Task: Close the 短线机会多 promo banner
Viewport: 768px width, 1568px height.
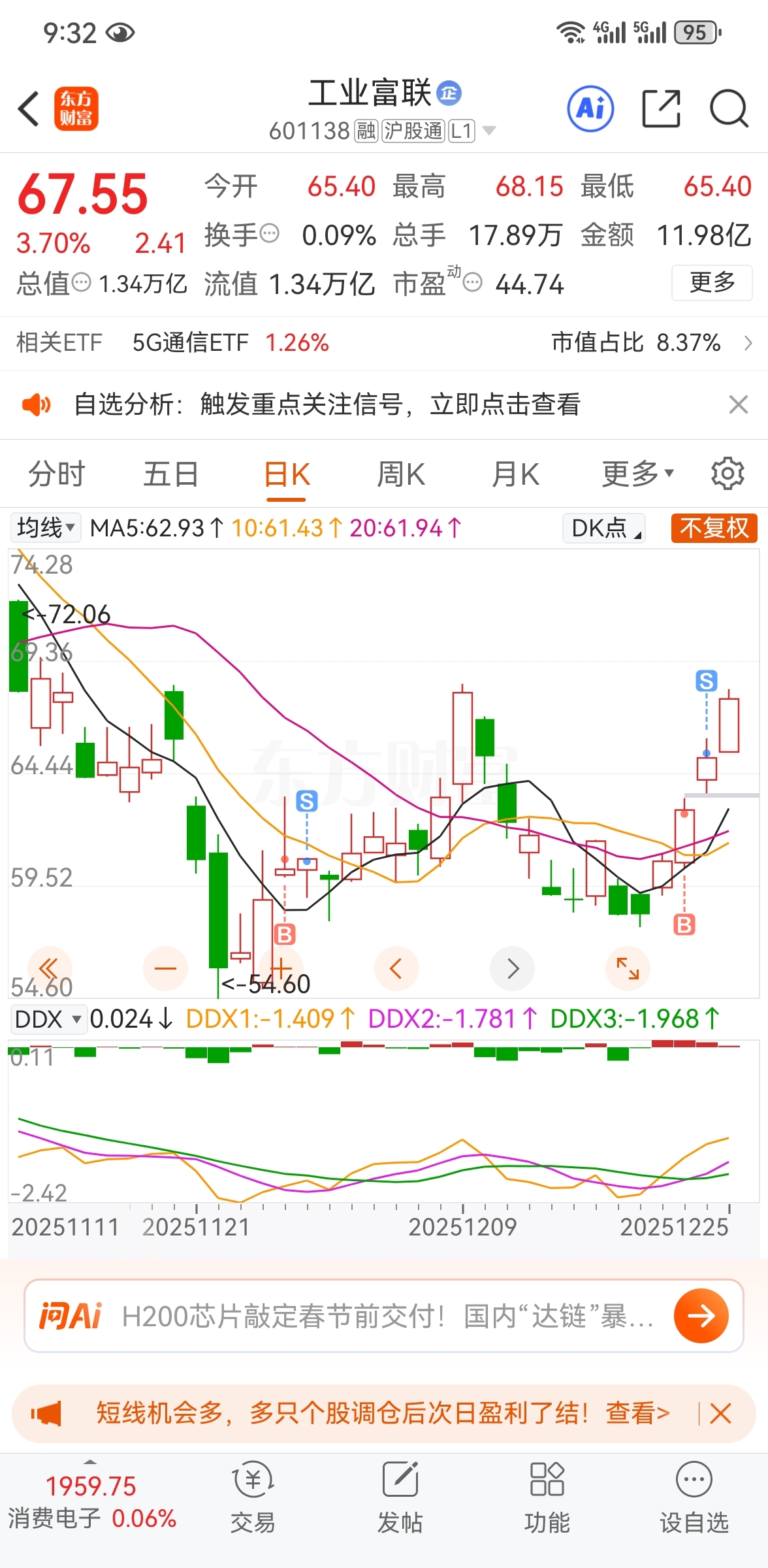Action: 721,1414
